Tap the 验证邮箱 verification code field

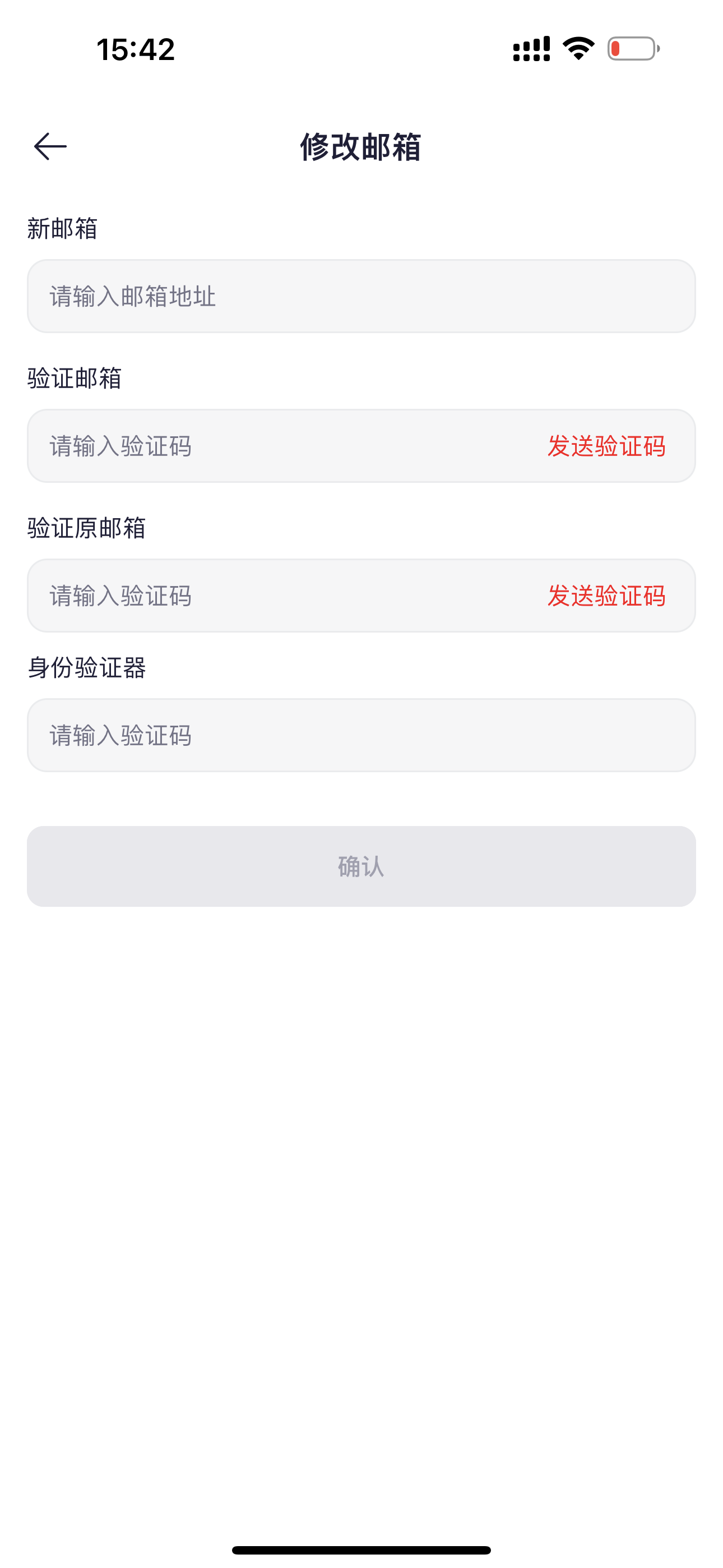click(286, 446)
